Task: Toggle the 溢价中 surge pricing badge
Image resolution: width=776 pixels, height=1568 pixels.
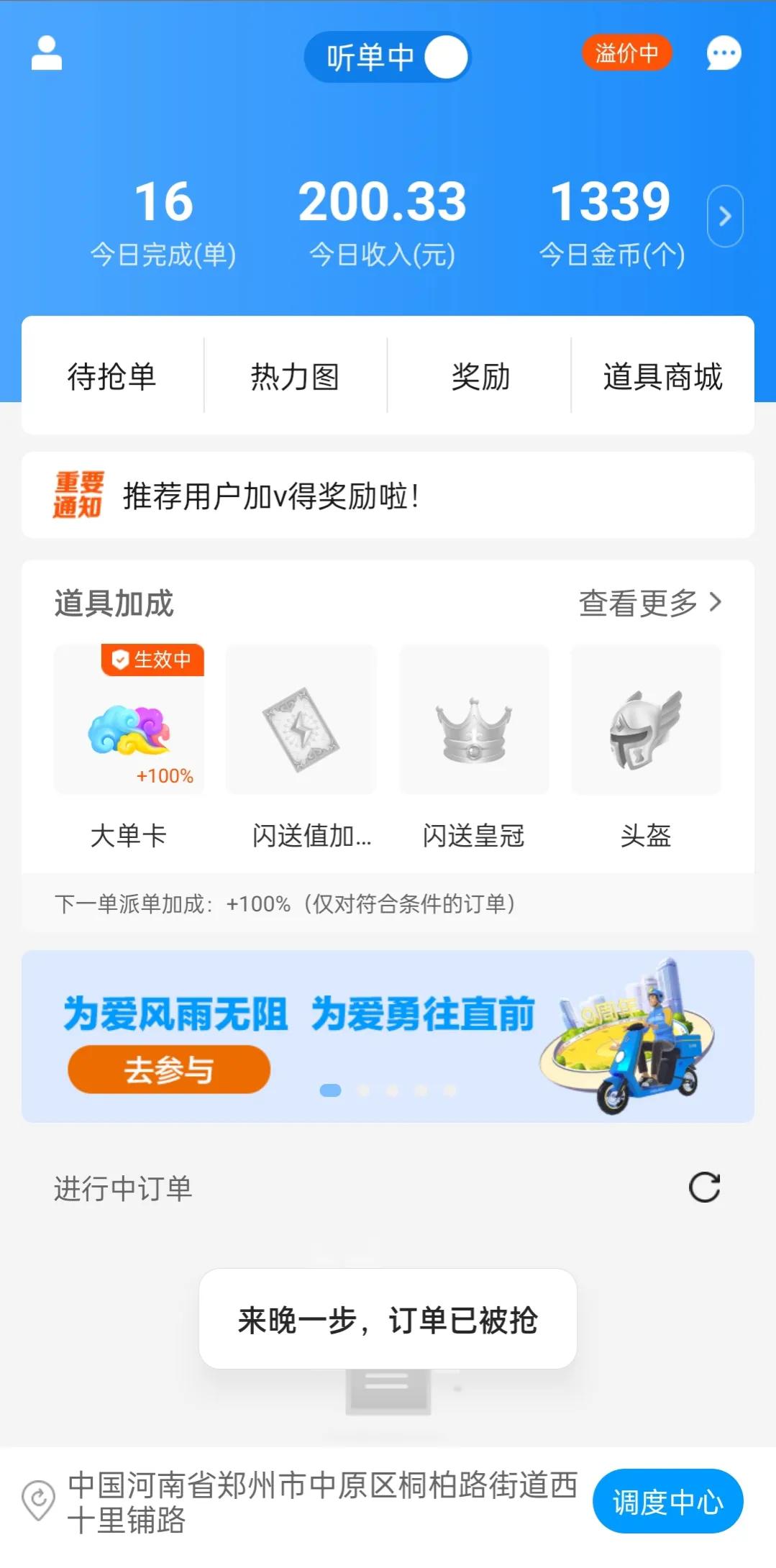Action: [627, 53]
